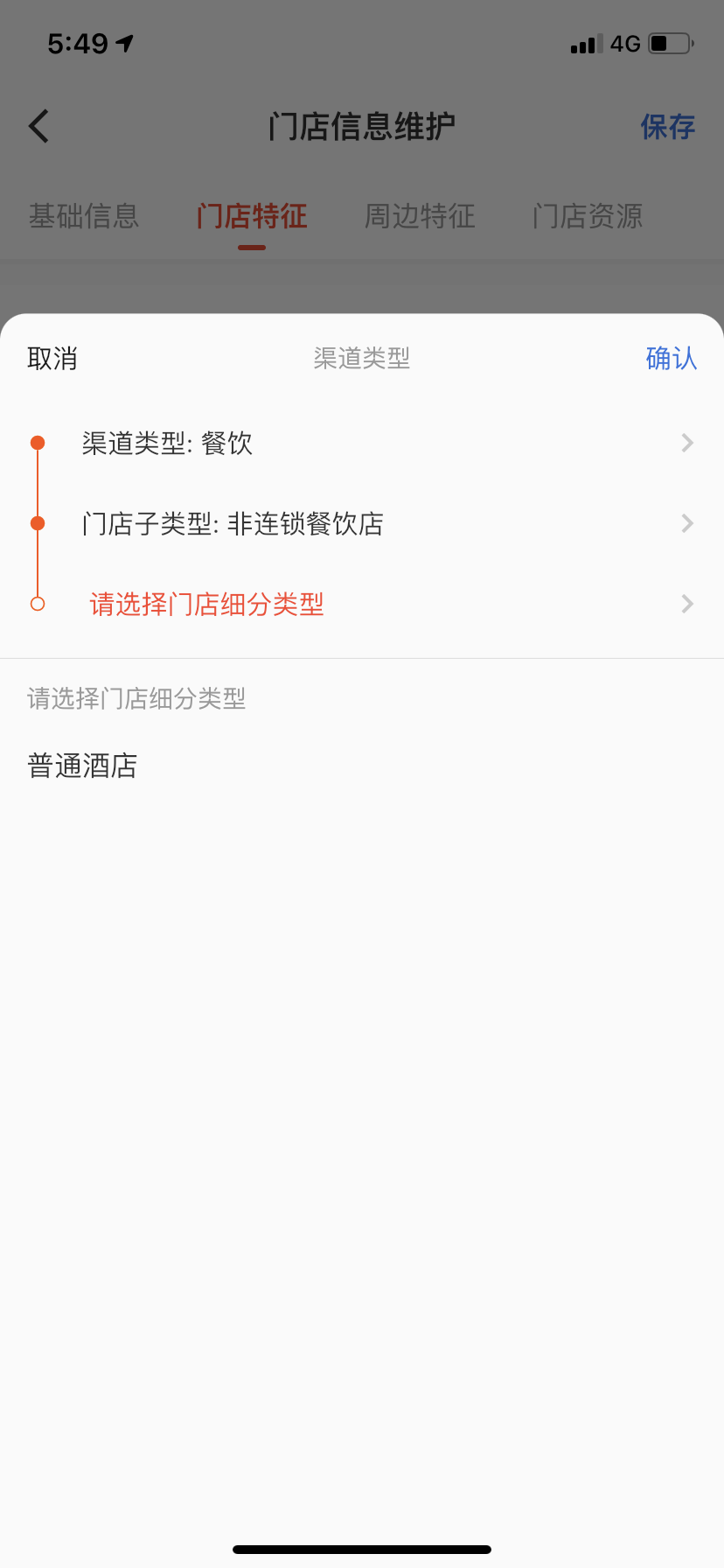Select the 普通酒店 option
This screenshot has height=1568, width=724.
click(83, 766)
